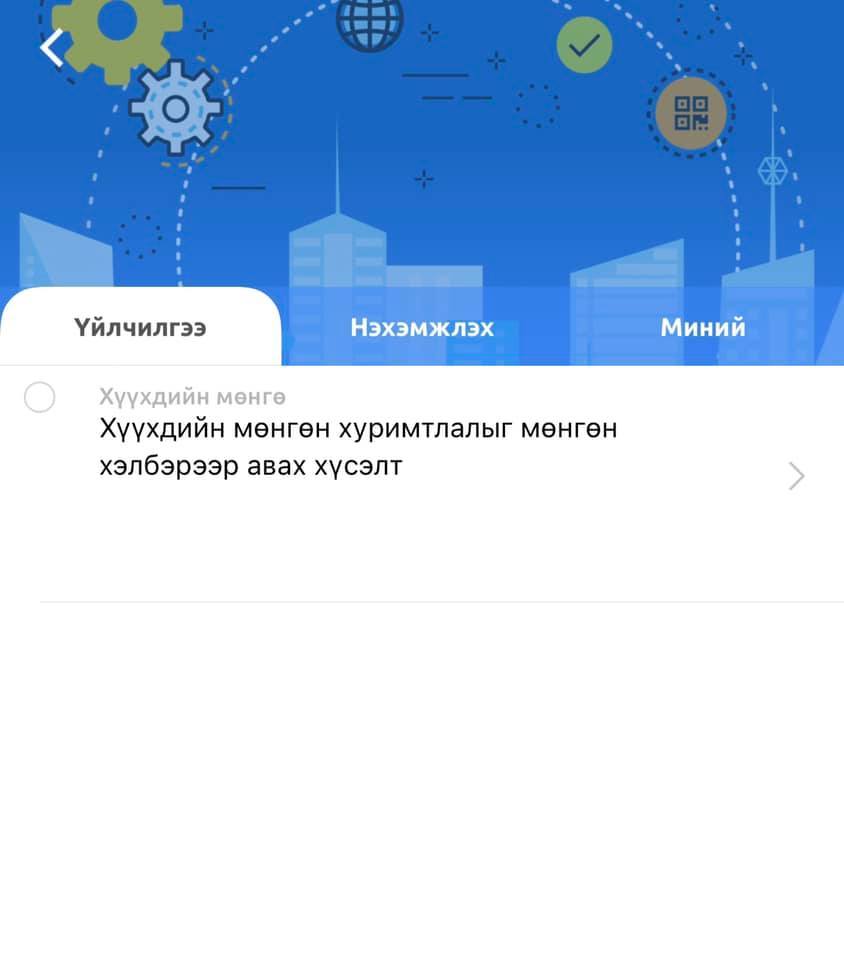Select the Хүүхдийн мөнгө radio button

(x=39, y=398)
